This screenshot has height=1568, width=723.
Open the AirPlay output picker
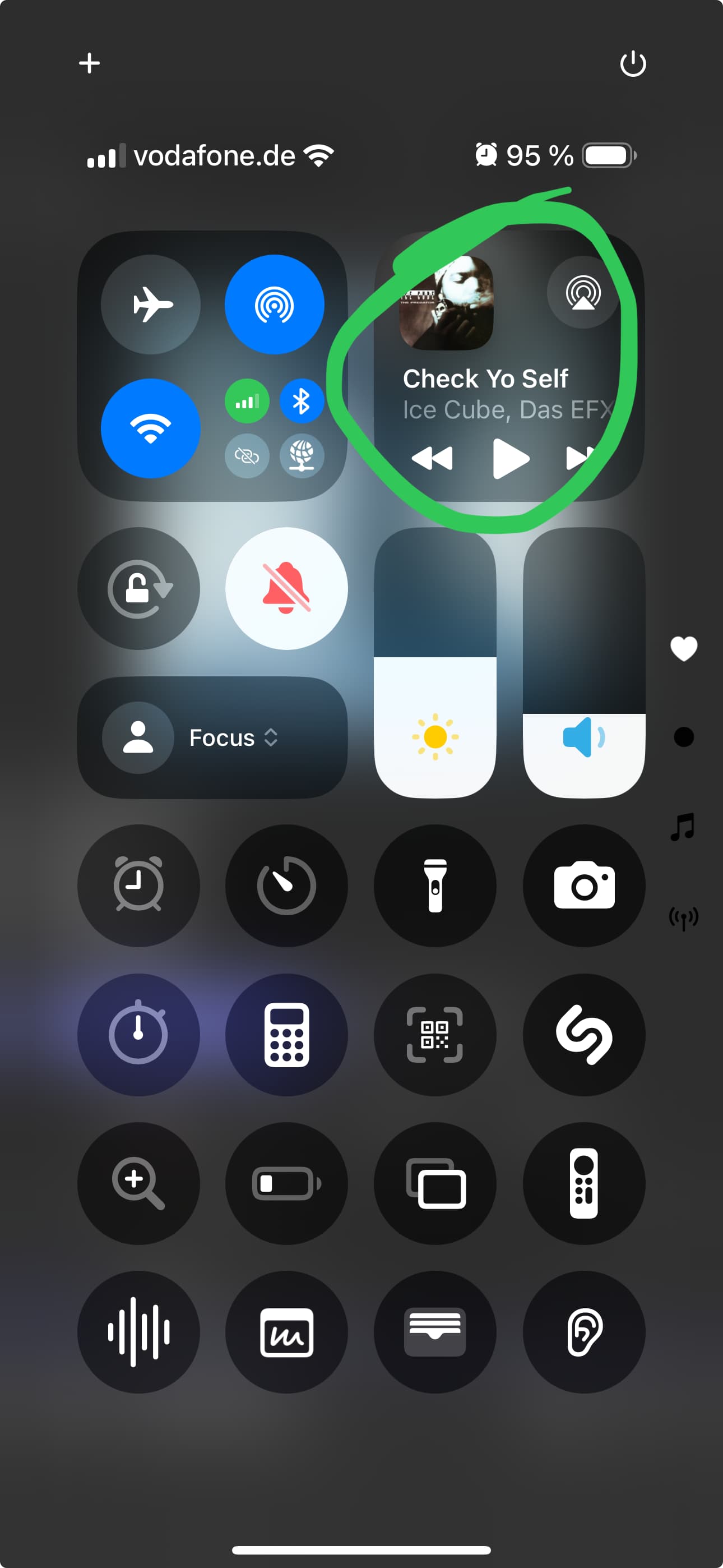click(582, 293)
